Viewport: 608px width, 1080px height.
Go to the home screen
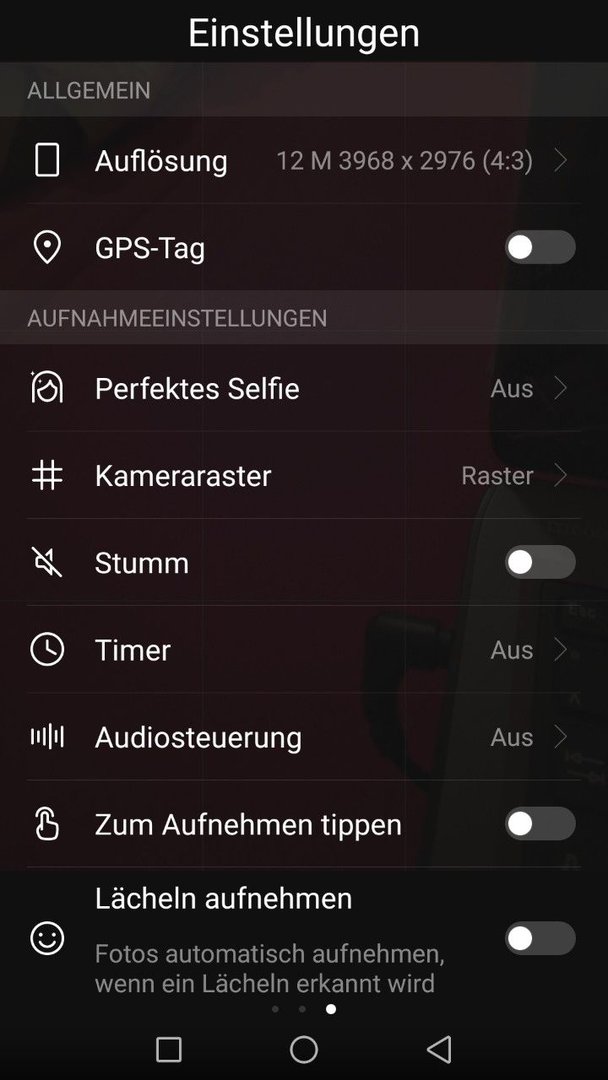(304, 1050)
